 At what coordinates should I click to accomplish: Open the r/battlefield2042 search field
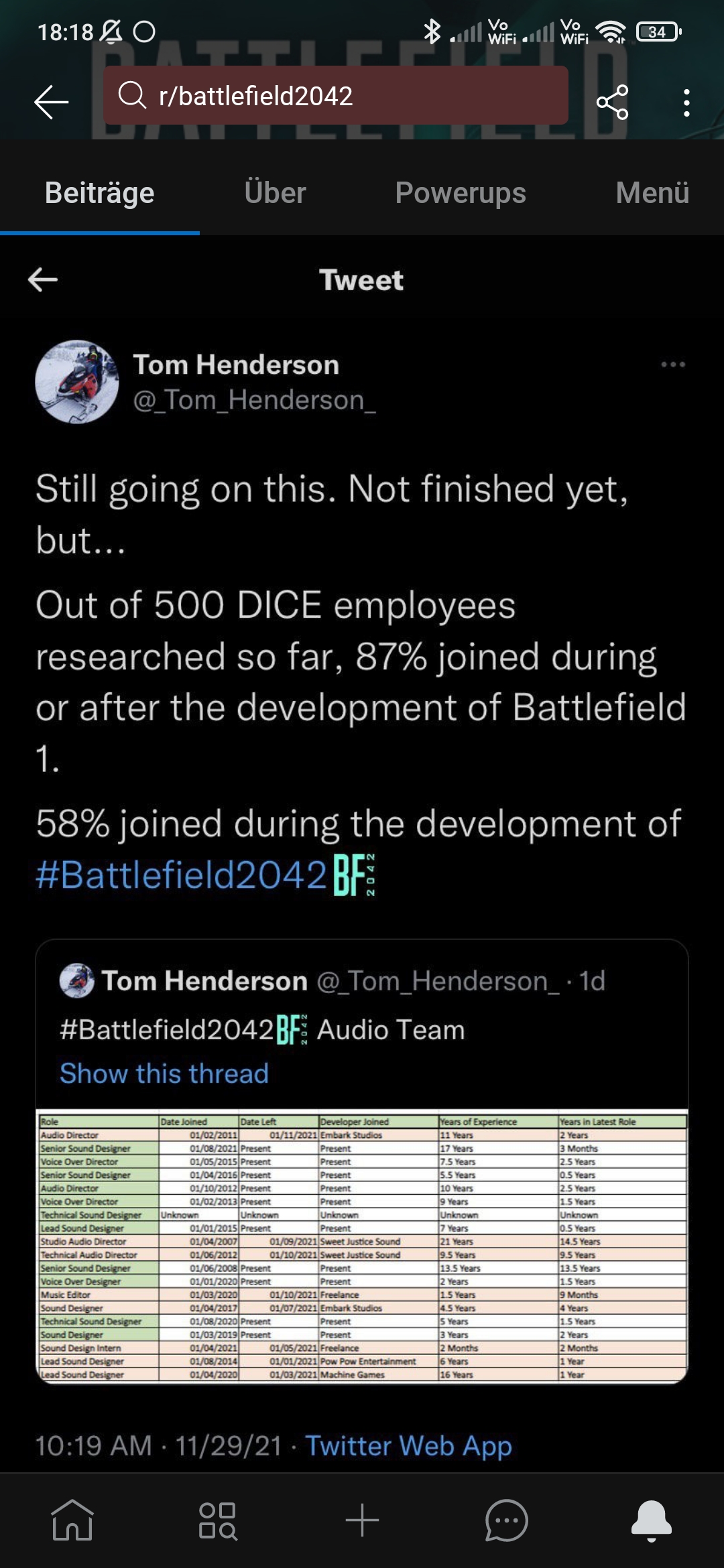pyautogui.click(x=335, y=96)
